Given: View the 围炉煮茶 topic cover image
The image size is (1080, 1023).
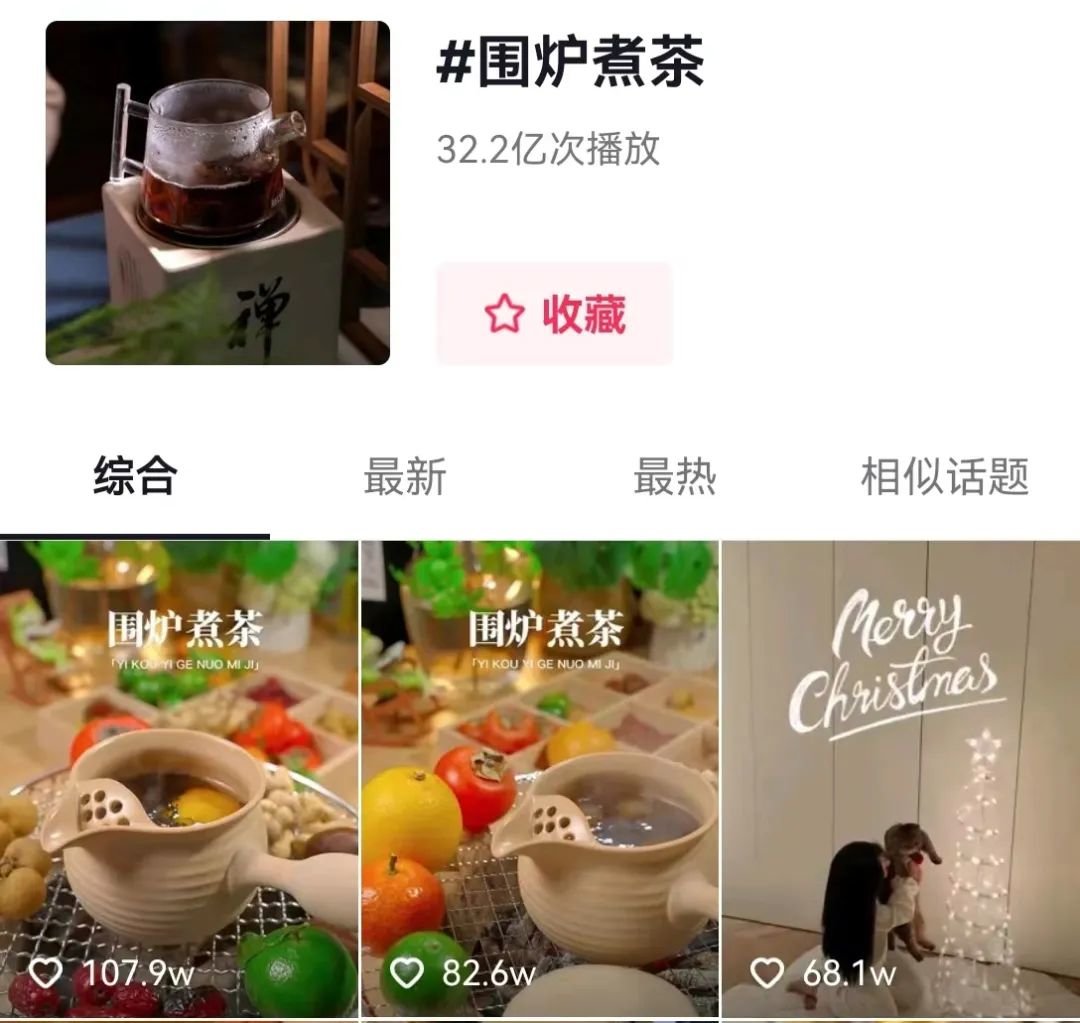Looking at the screenshot, I should (x=217, y=192).
